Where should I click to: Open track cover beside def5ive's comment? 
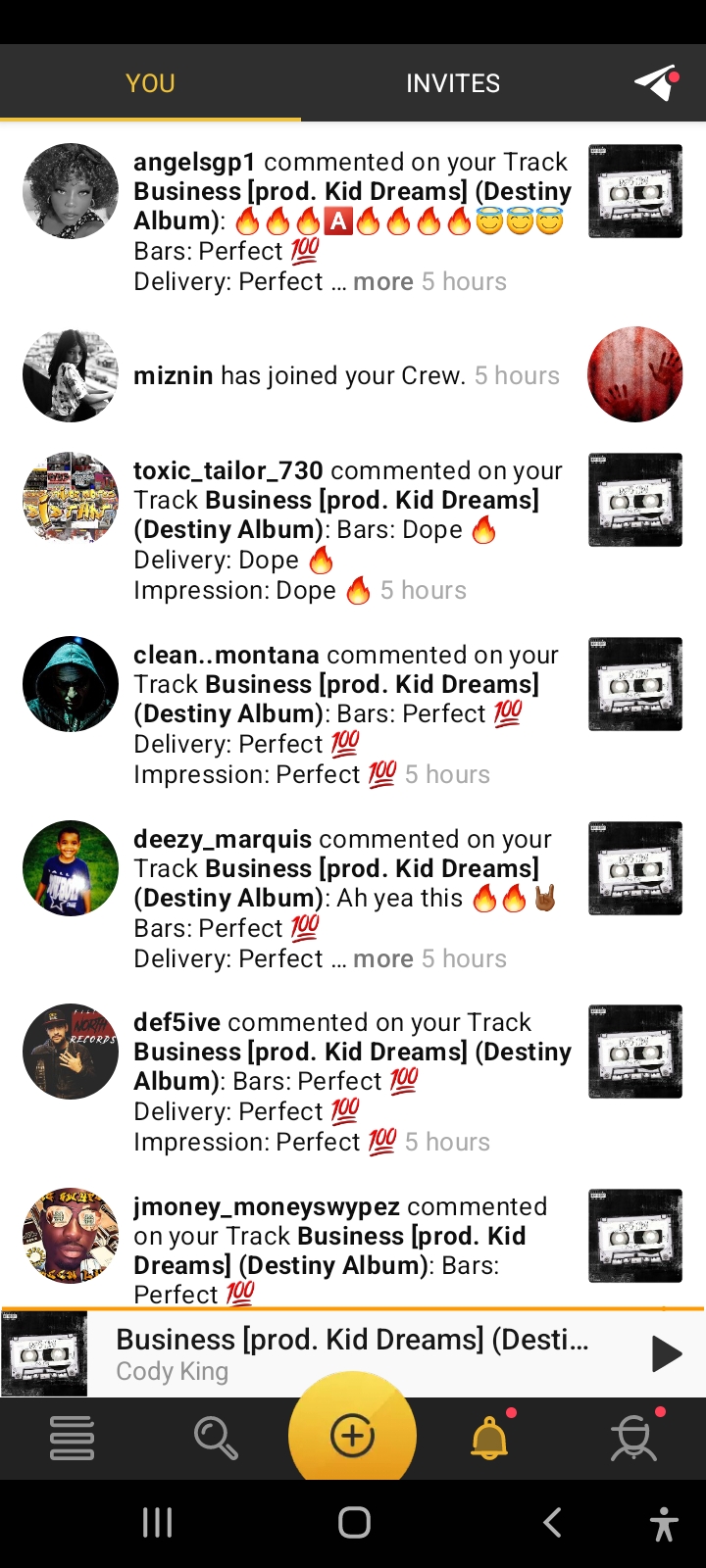click(x=634, y=1052)
